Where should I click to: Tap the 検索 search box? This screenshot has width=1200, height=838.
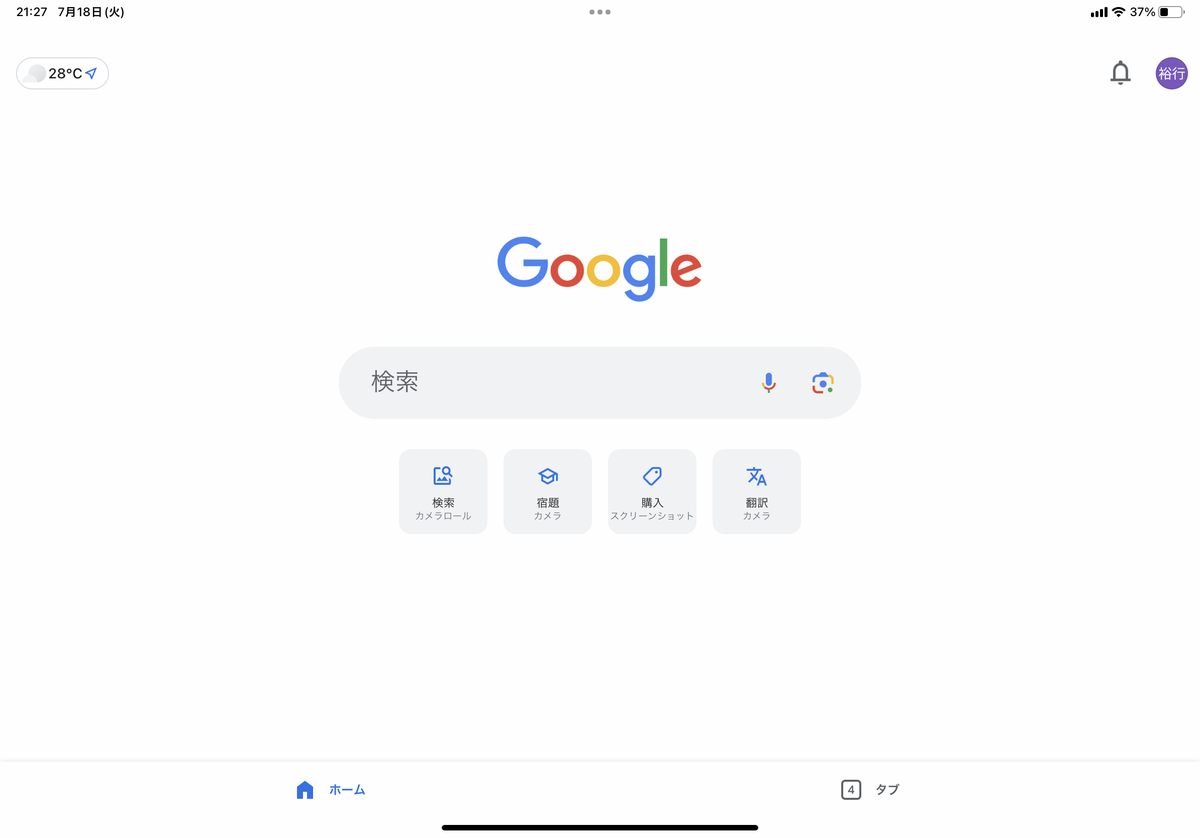[x=540, y=382]
